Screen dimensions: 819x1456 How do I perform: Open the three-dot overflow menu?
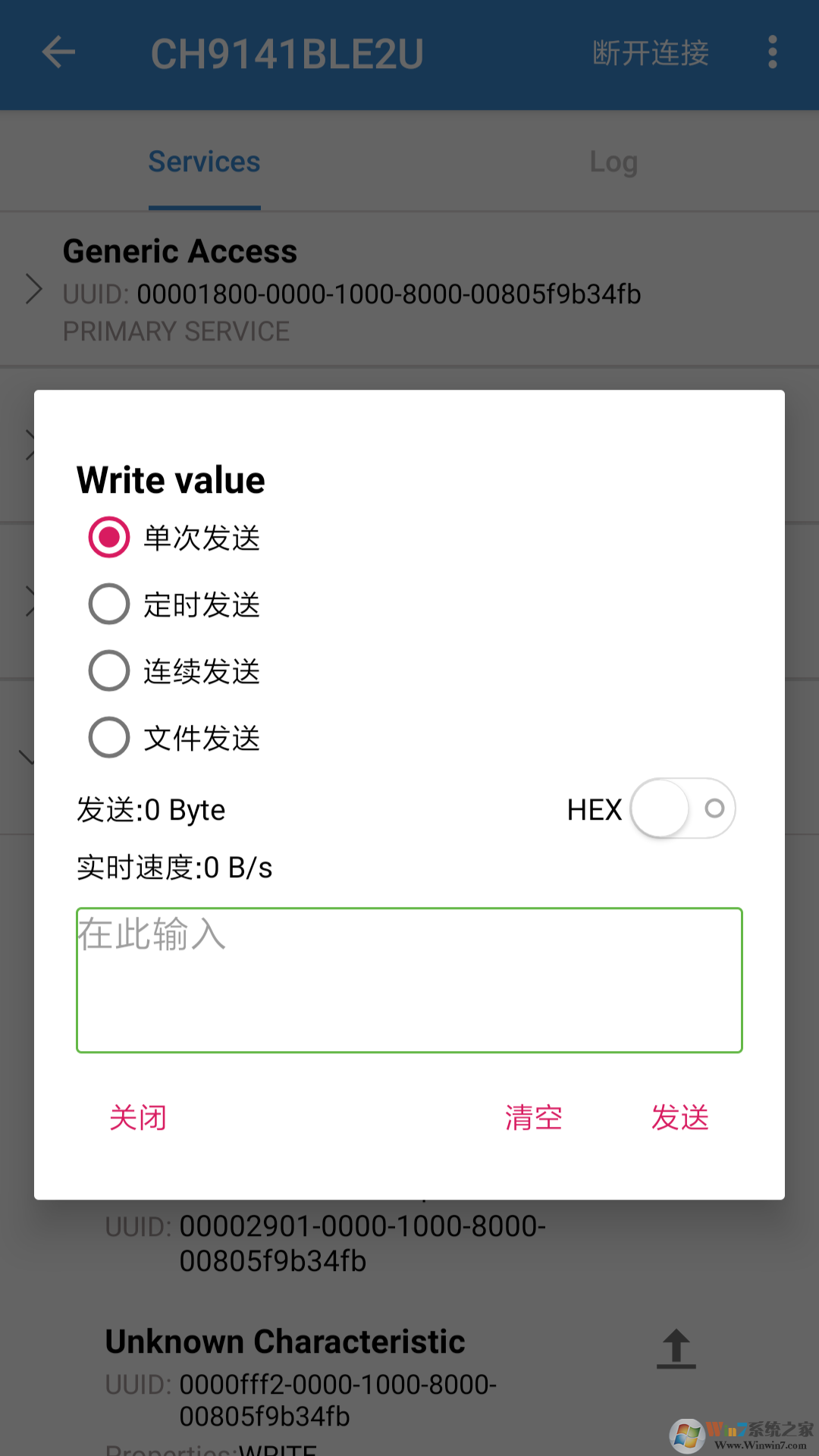tap(771, 53)
